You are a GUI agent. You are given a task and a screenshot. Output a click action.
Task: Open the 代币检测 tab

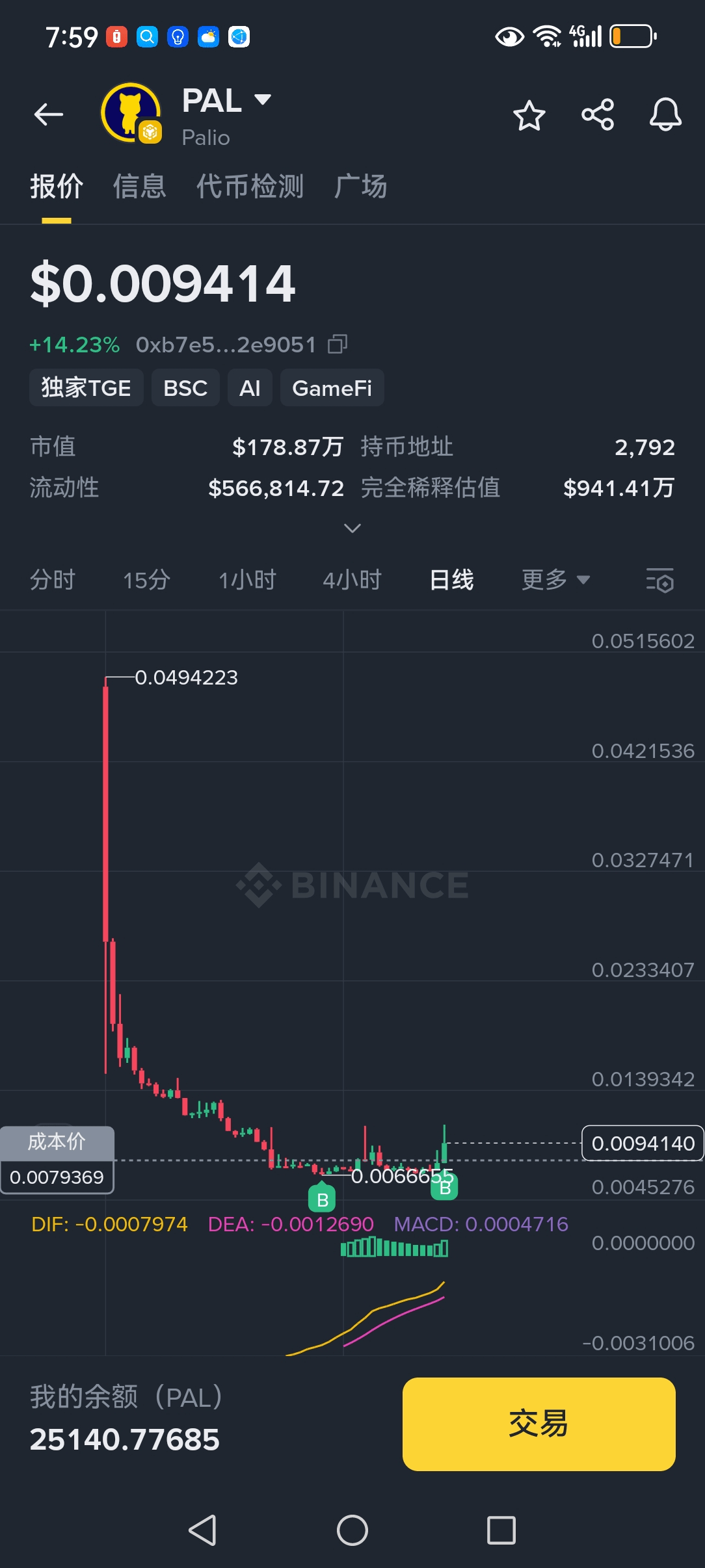(250, 187)
